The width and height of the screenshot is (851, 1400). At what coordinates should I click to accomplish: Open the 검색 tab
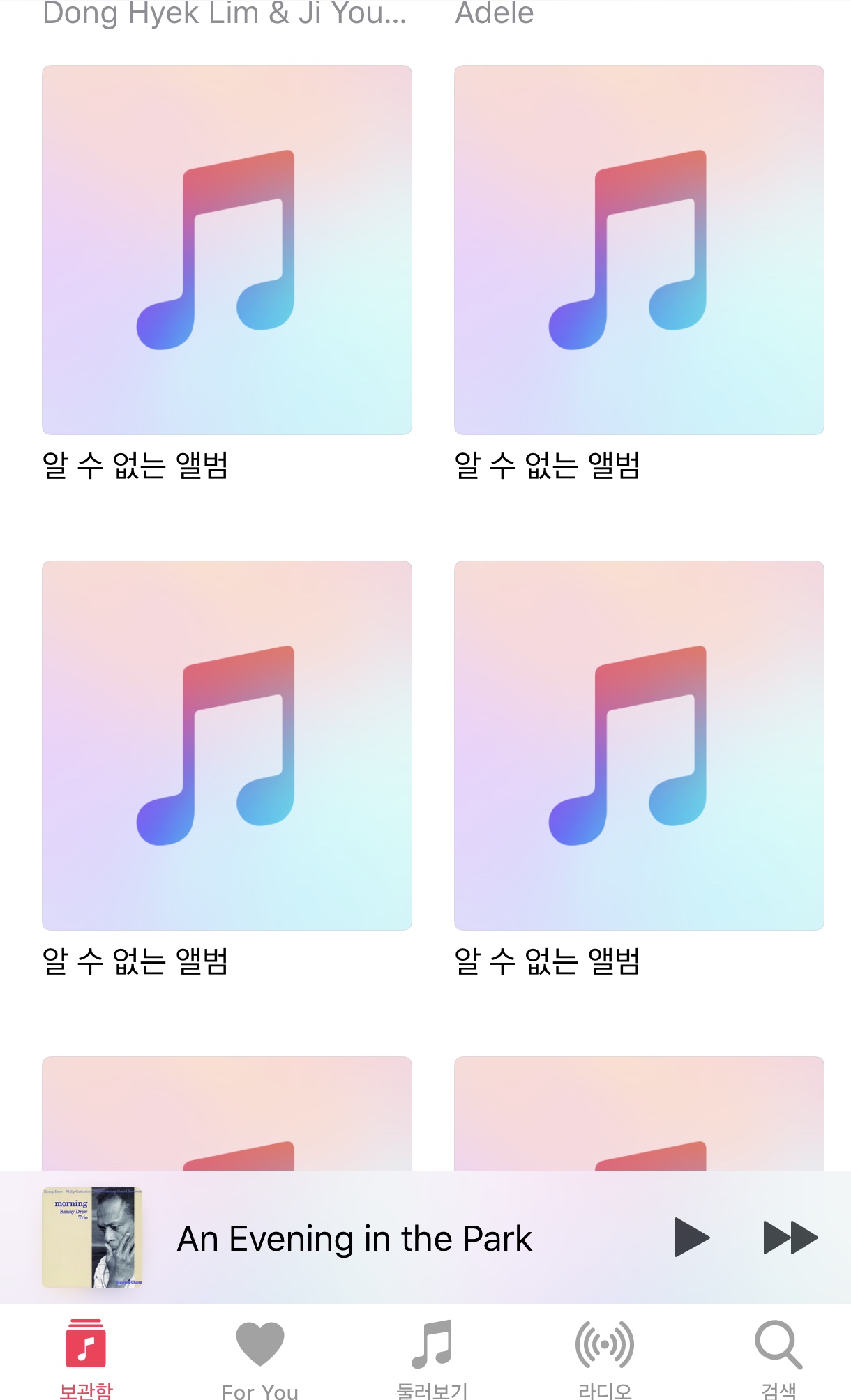coord(778,1357)
